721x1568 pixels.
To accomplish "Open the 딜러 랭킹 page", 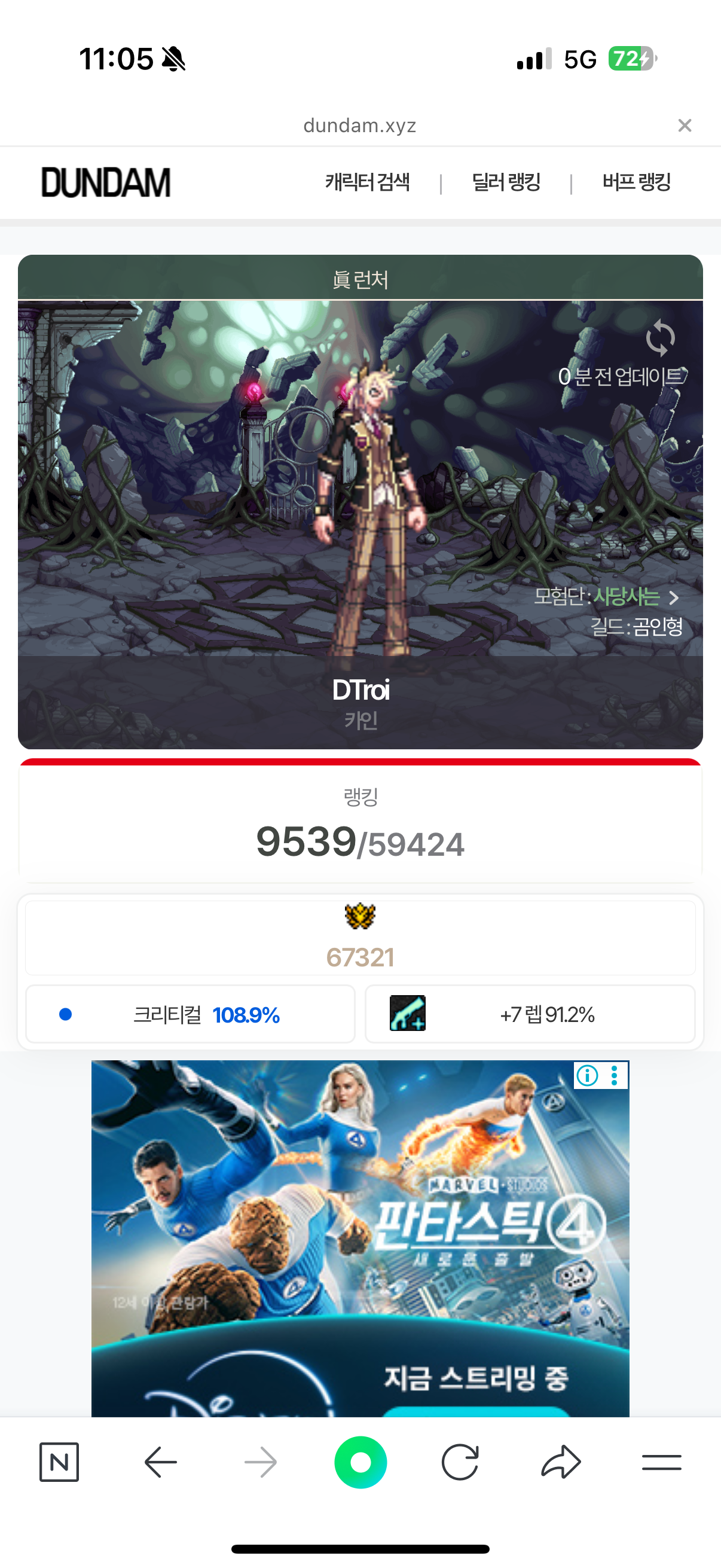I will coord(506,182).
